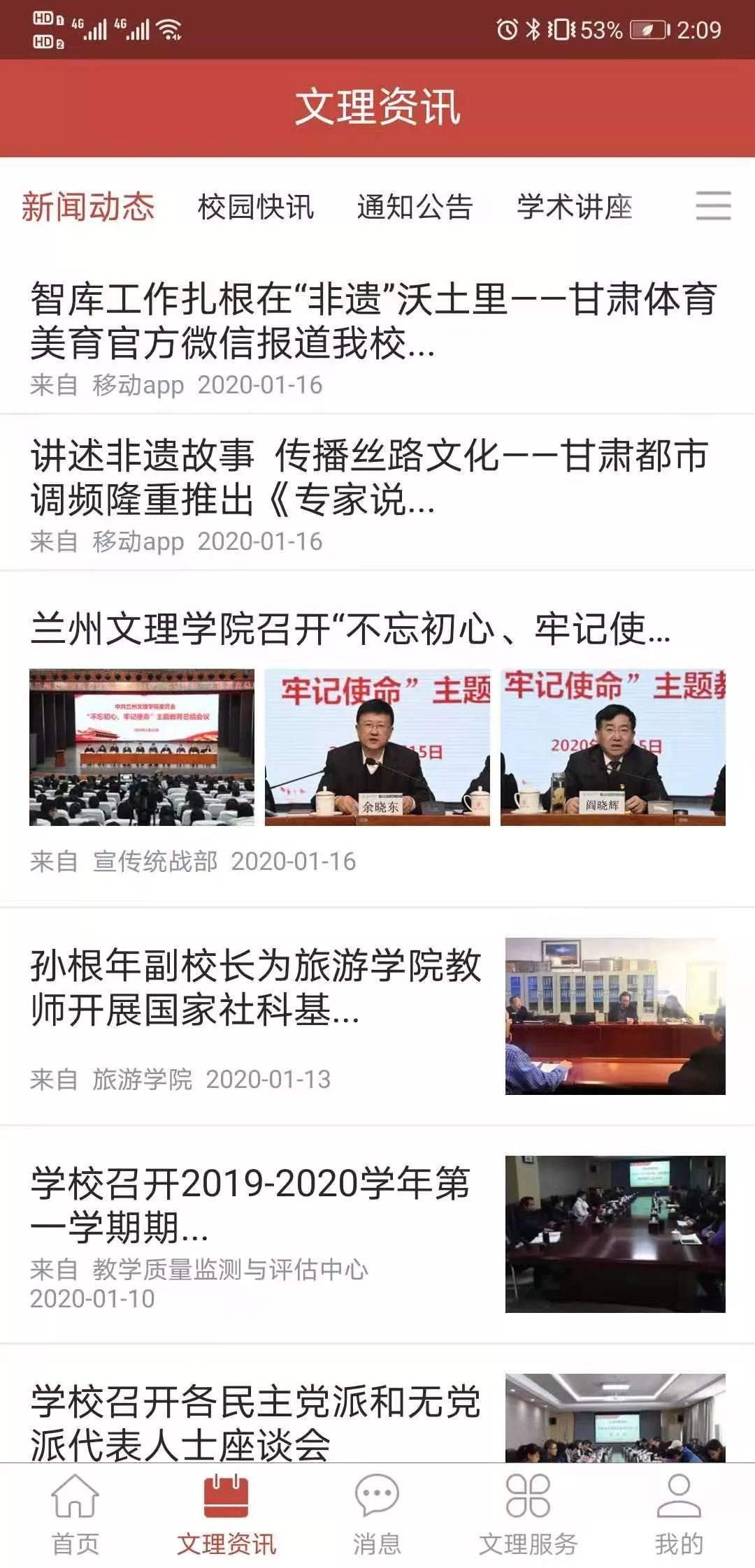755x1568 pixels.
Task: Open the 学术讲座 tab
Action: pos(574,207)
